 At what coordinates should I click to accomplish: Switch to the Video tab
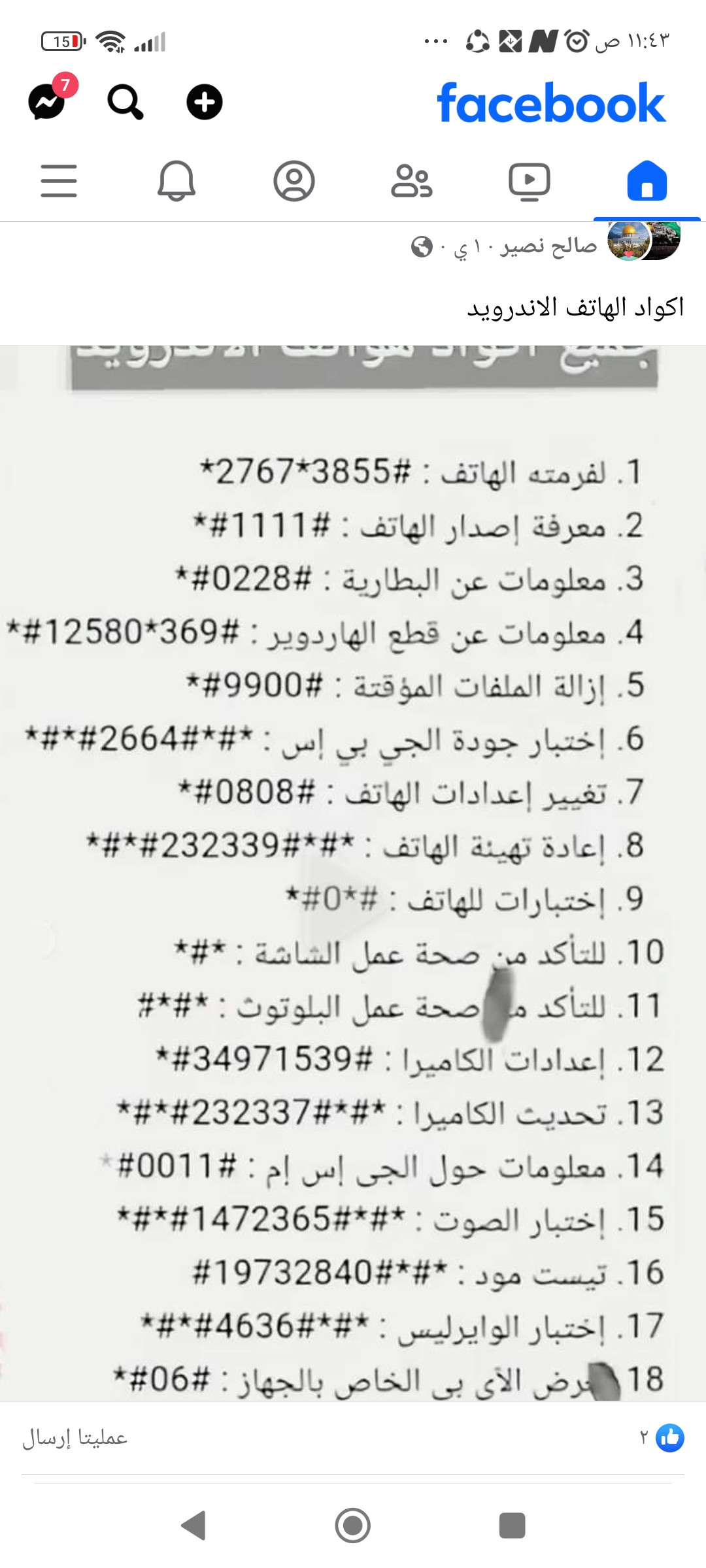click(529, 181)
